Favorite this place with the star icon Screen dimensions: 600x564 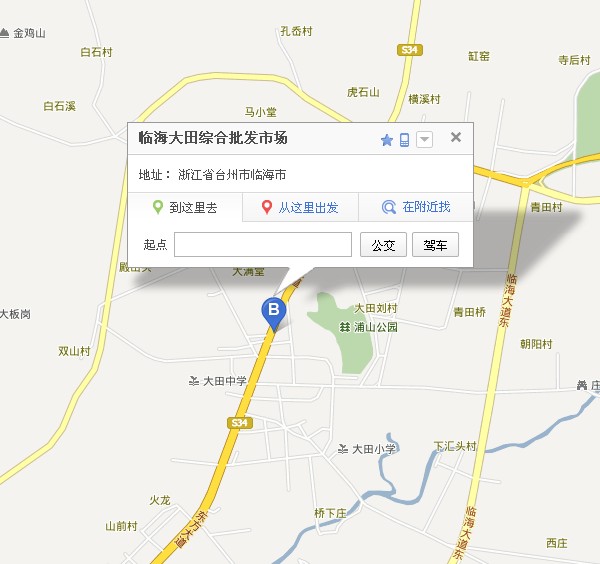pos(387,140)
